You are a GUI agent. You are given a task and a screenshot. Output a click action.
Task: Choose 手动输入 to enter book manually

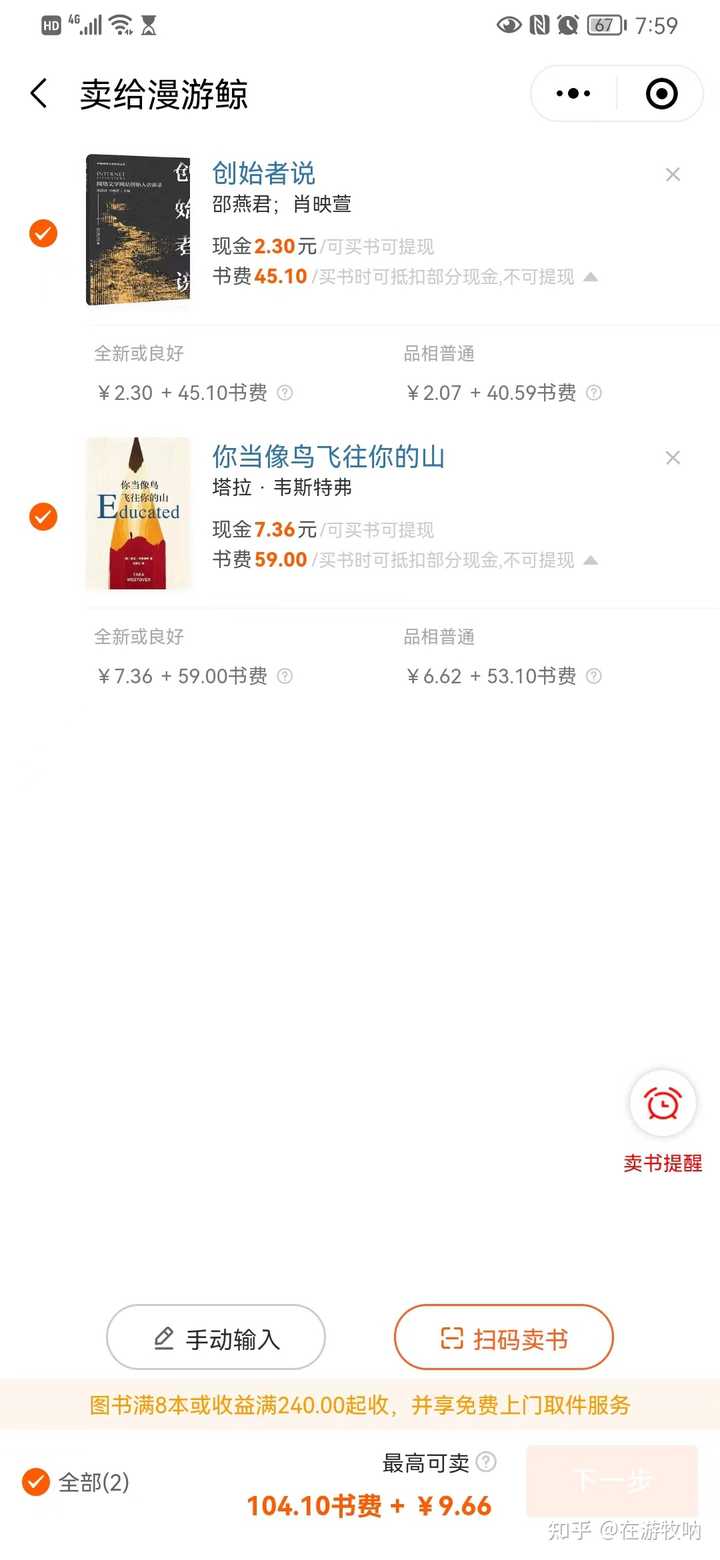216,1338
